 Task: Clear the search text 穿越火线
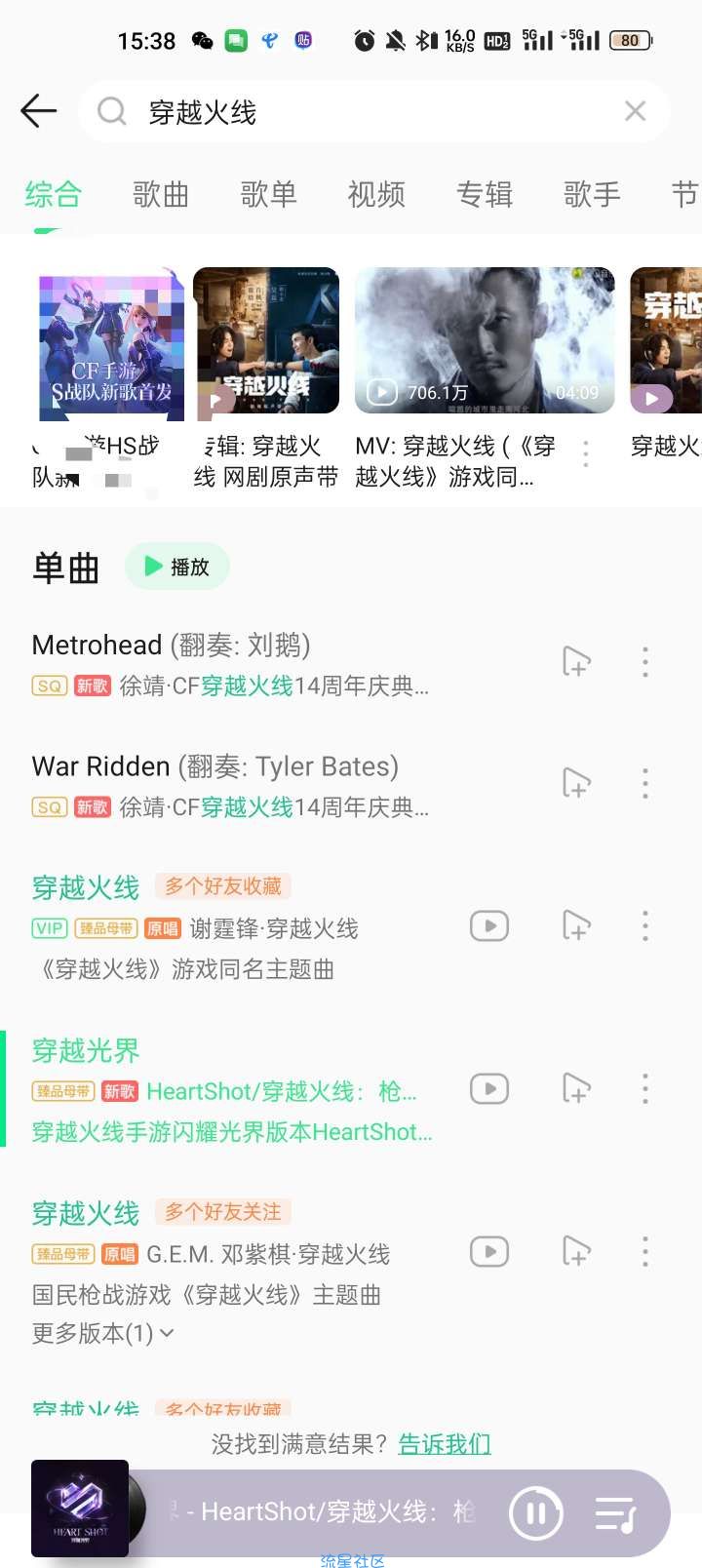635,111
